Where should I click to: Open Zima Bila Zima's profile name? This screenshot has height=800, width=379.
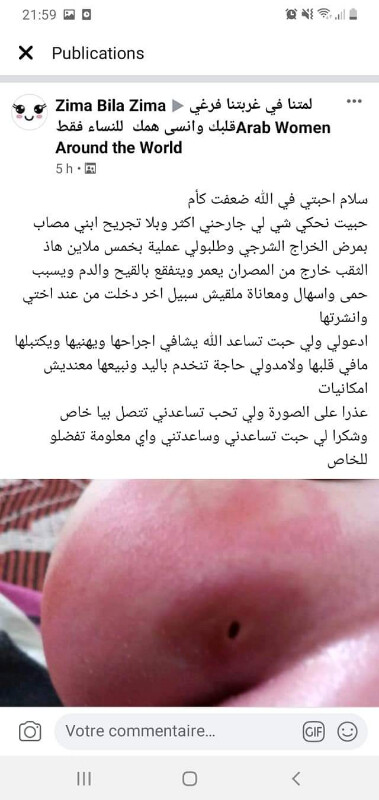tap(111, 106)
